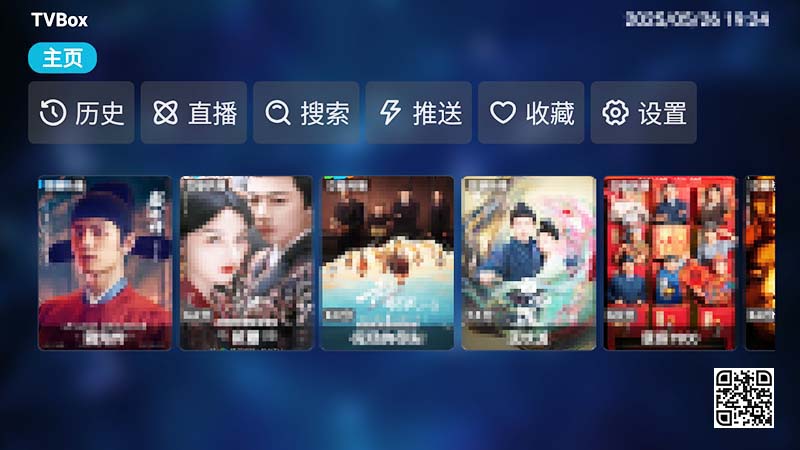
Task: Open 直播 live TV
Action: 194,113
